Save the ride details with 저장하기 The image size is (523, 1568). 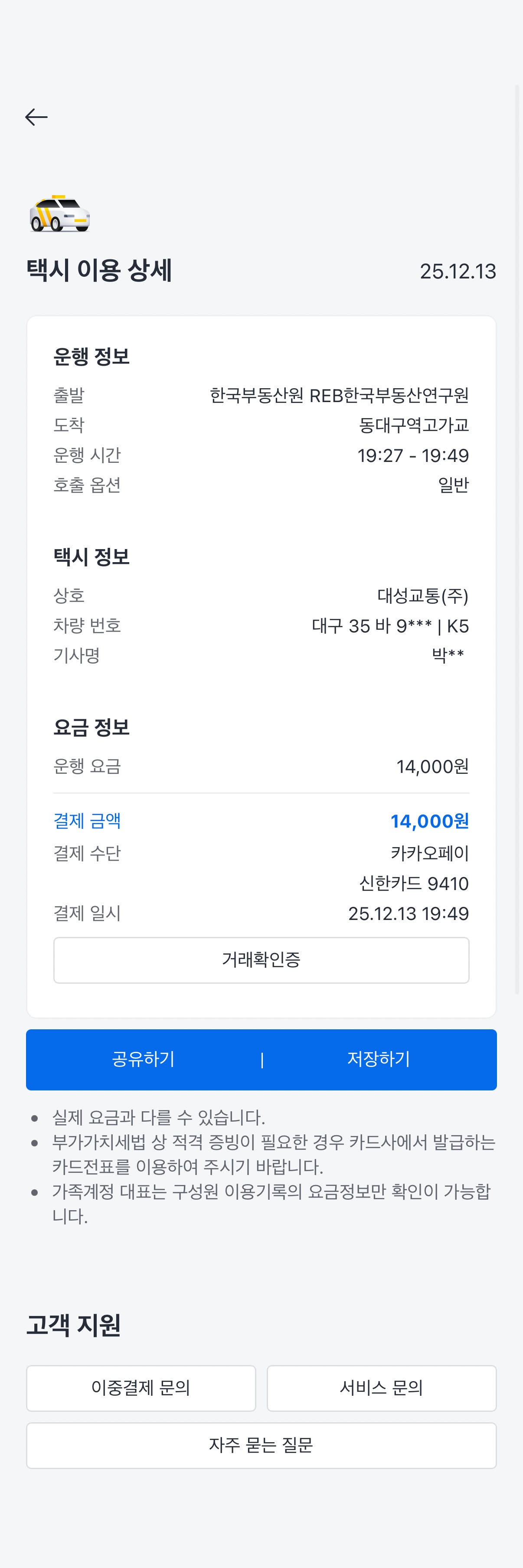coord(379,1059)
